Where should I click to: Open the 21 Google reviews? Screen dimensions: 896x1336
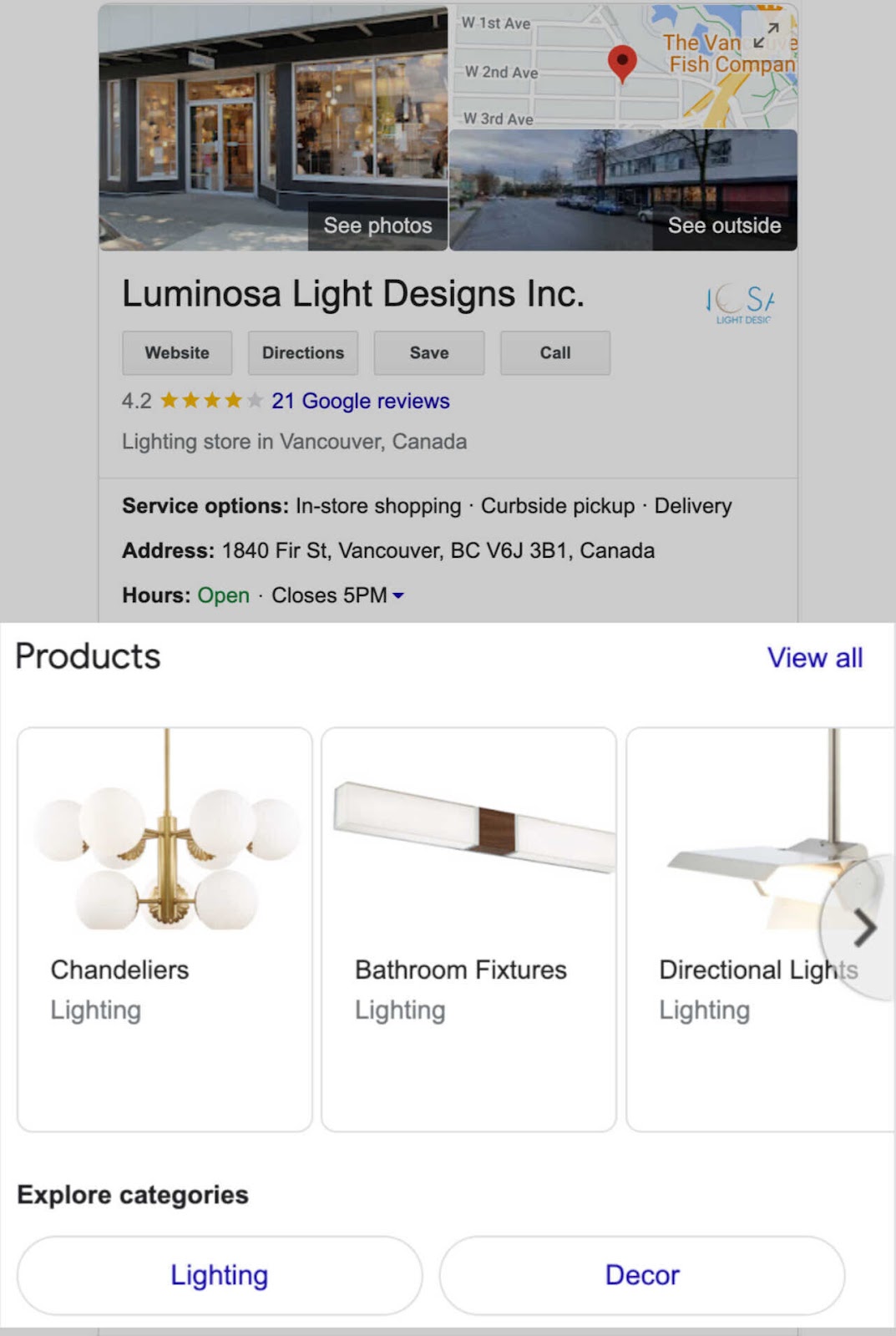tap(359, 401)
